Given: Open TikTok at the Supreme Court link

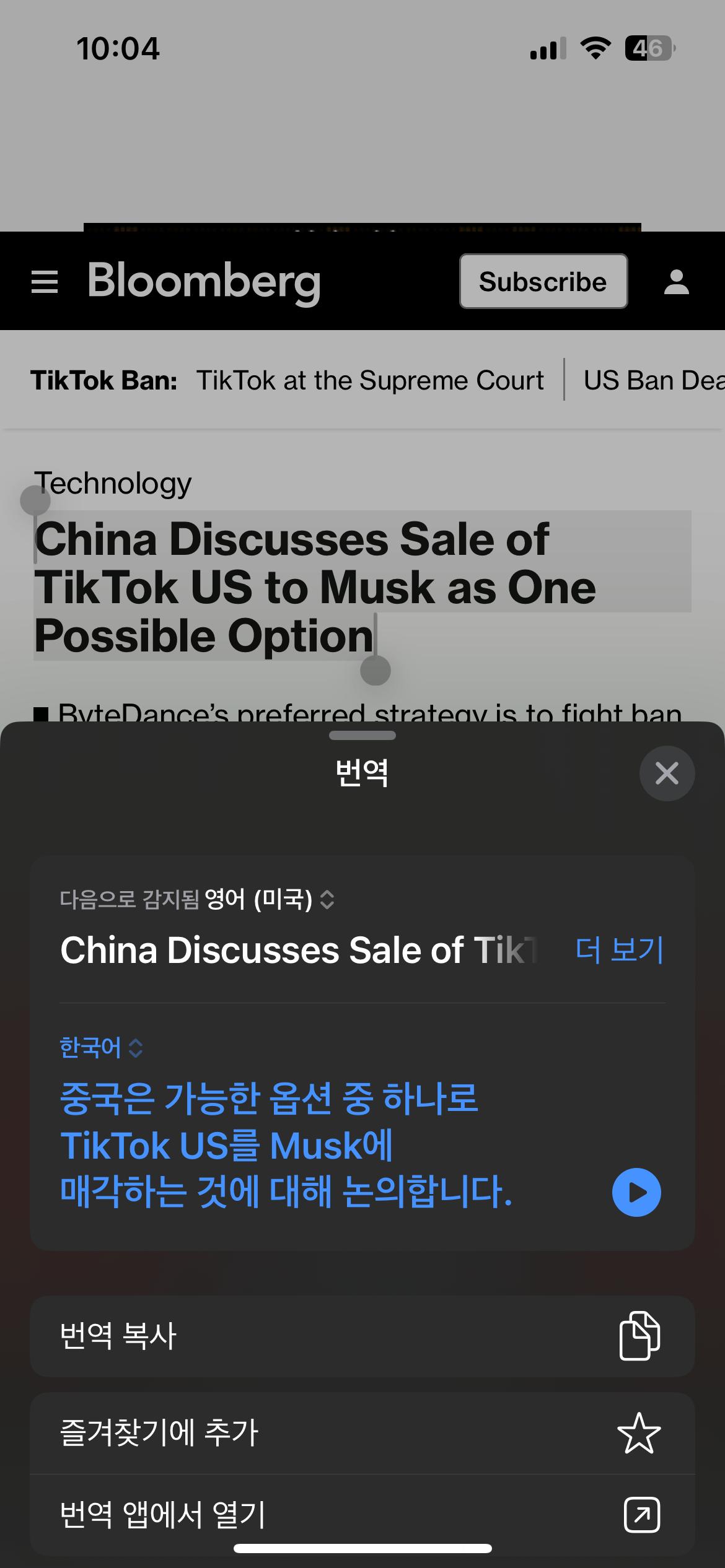Looking at the screenshot, I should tap(370, 380).
